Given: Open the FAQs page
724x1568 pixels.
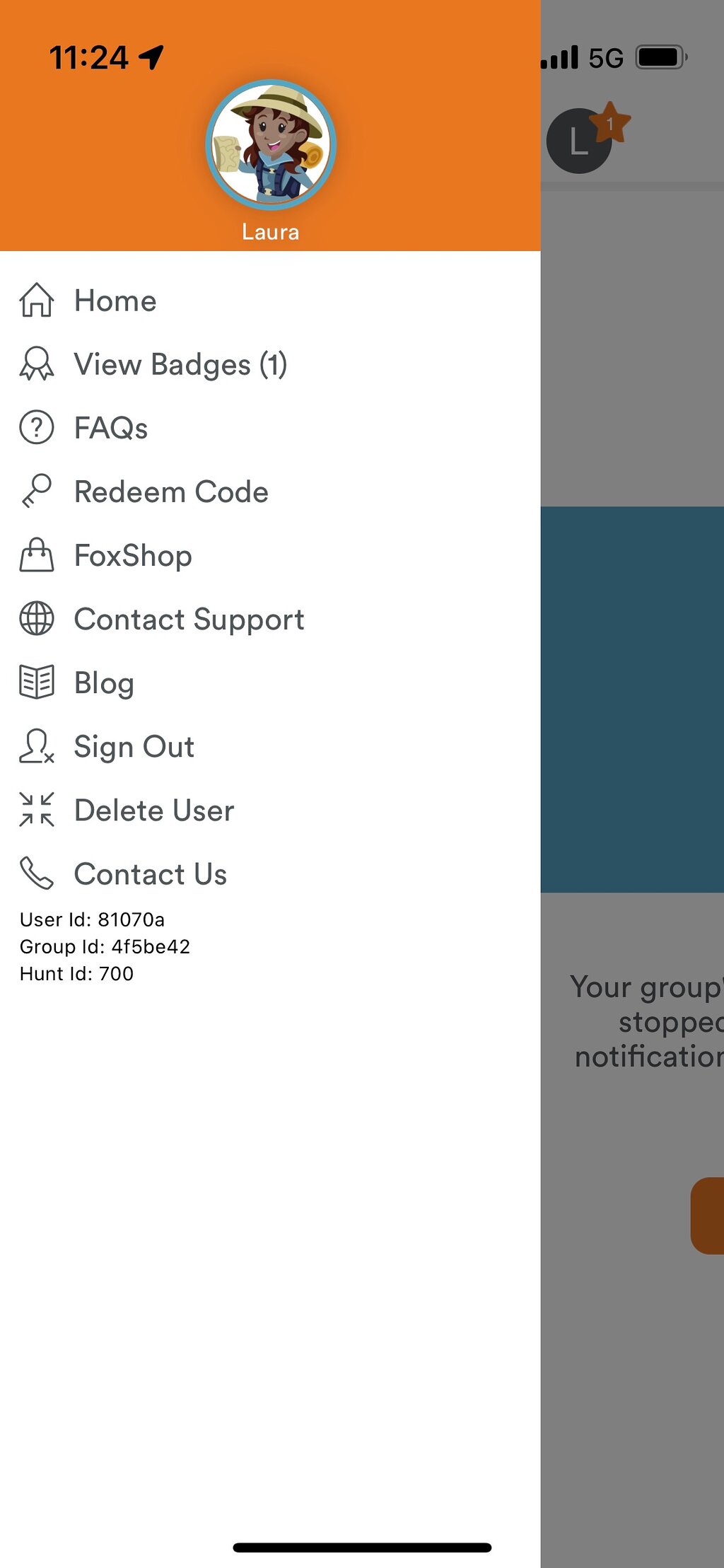Looking at the screenshot, I should (270, 428).
